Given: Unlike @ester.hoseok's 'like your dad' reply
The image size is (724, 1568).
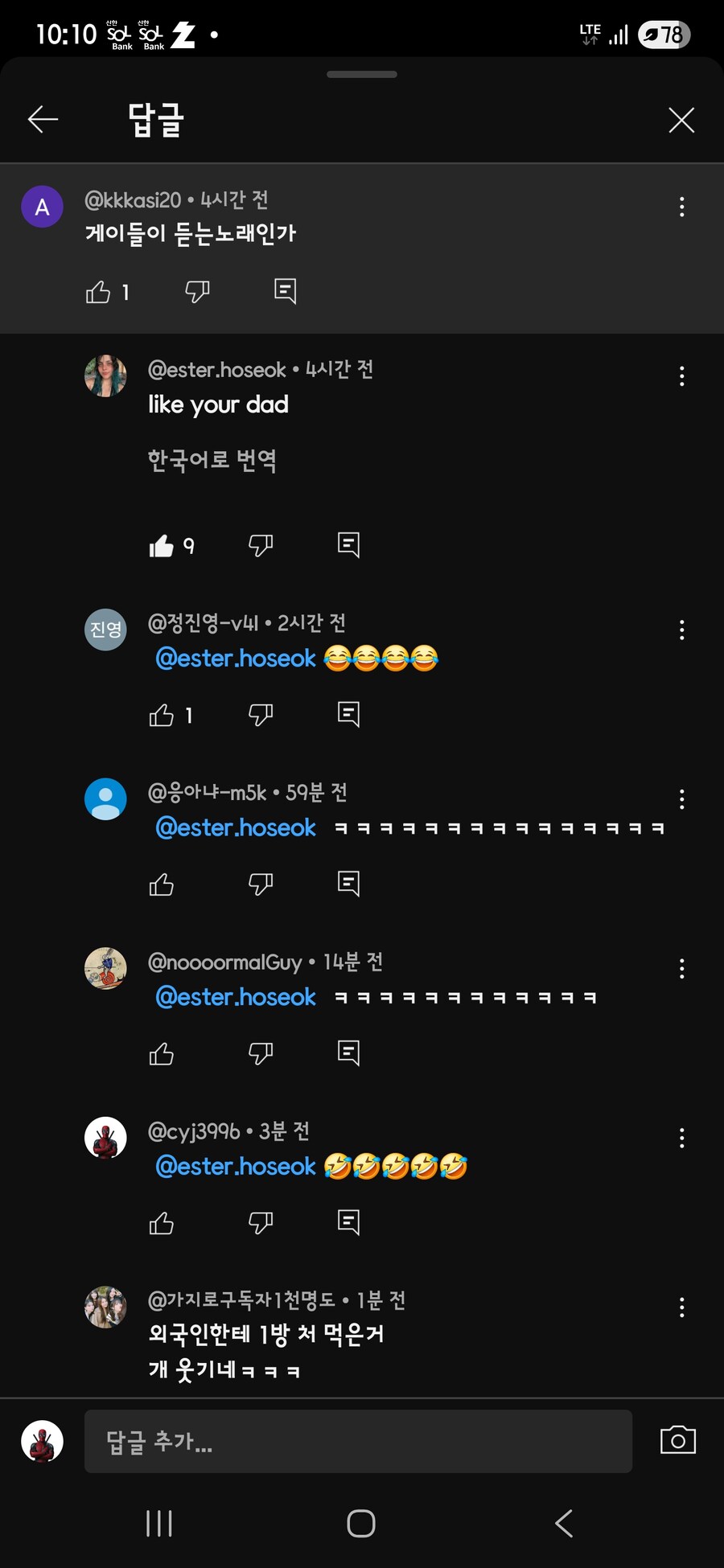Looking at the screenshot, I should click(162, 546).
